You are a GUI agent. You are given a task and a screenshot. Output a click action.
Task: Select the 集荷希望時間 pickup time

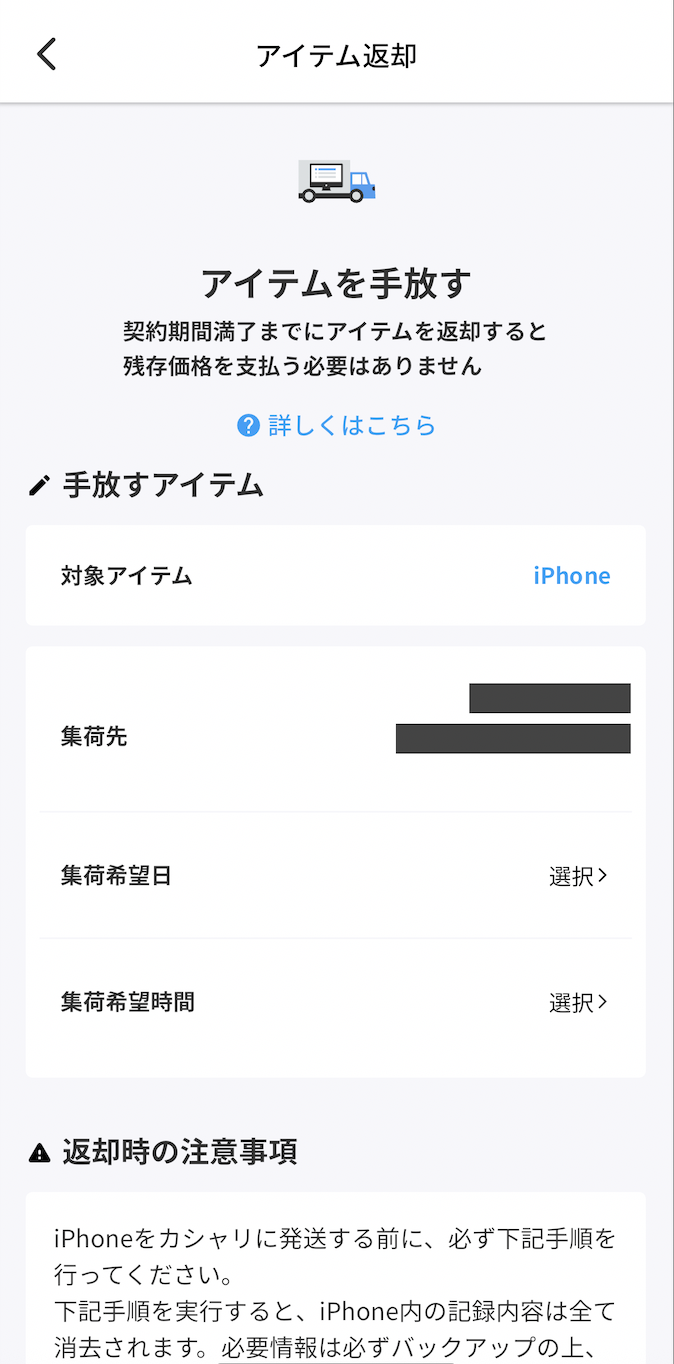(578, 1003)
